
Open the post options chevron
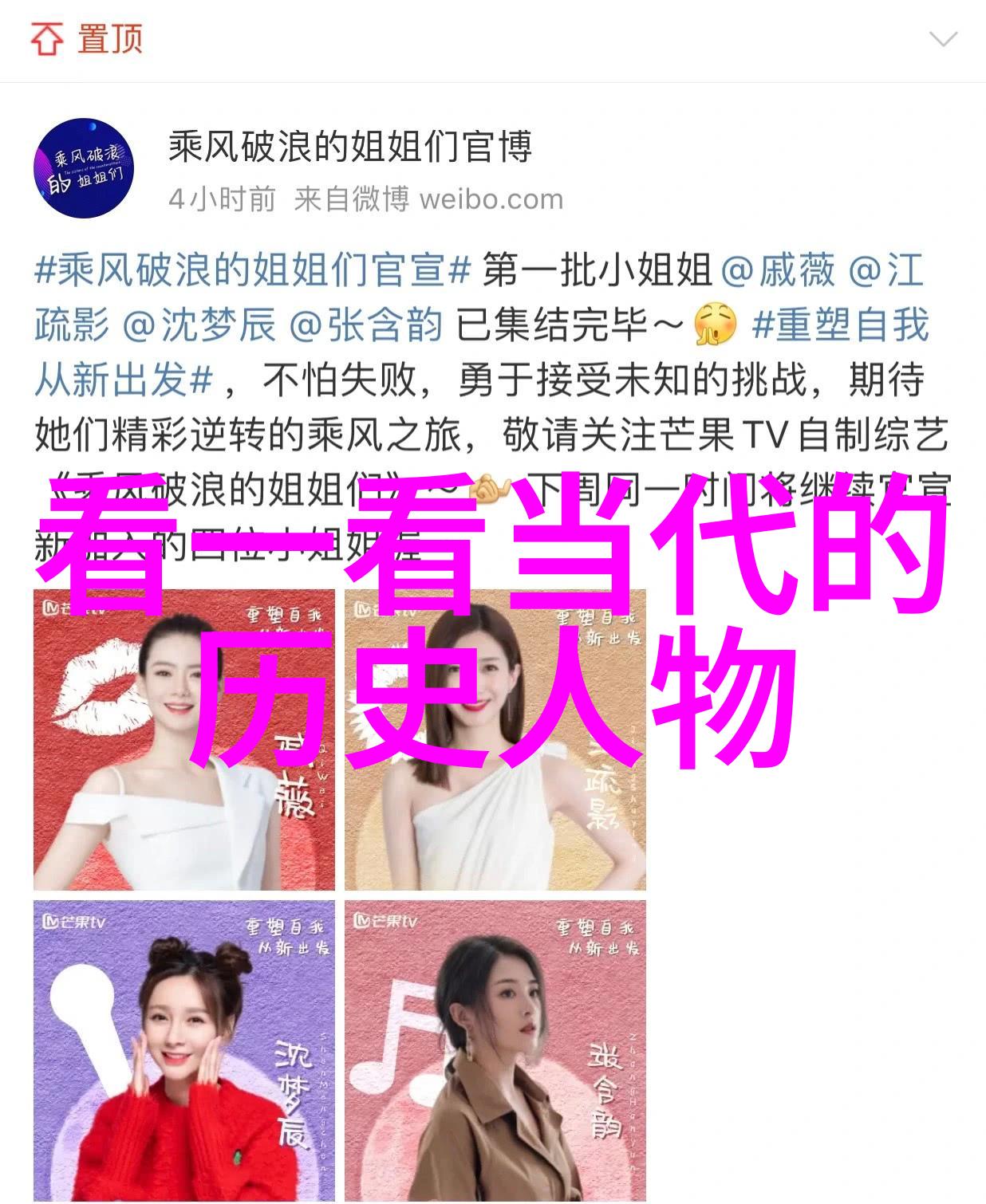click(x=943, y=38)
